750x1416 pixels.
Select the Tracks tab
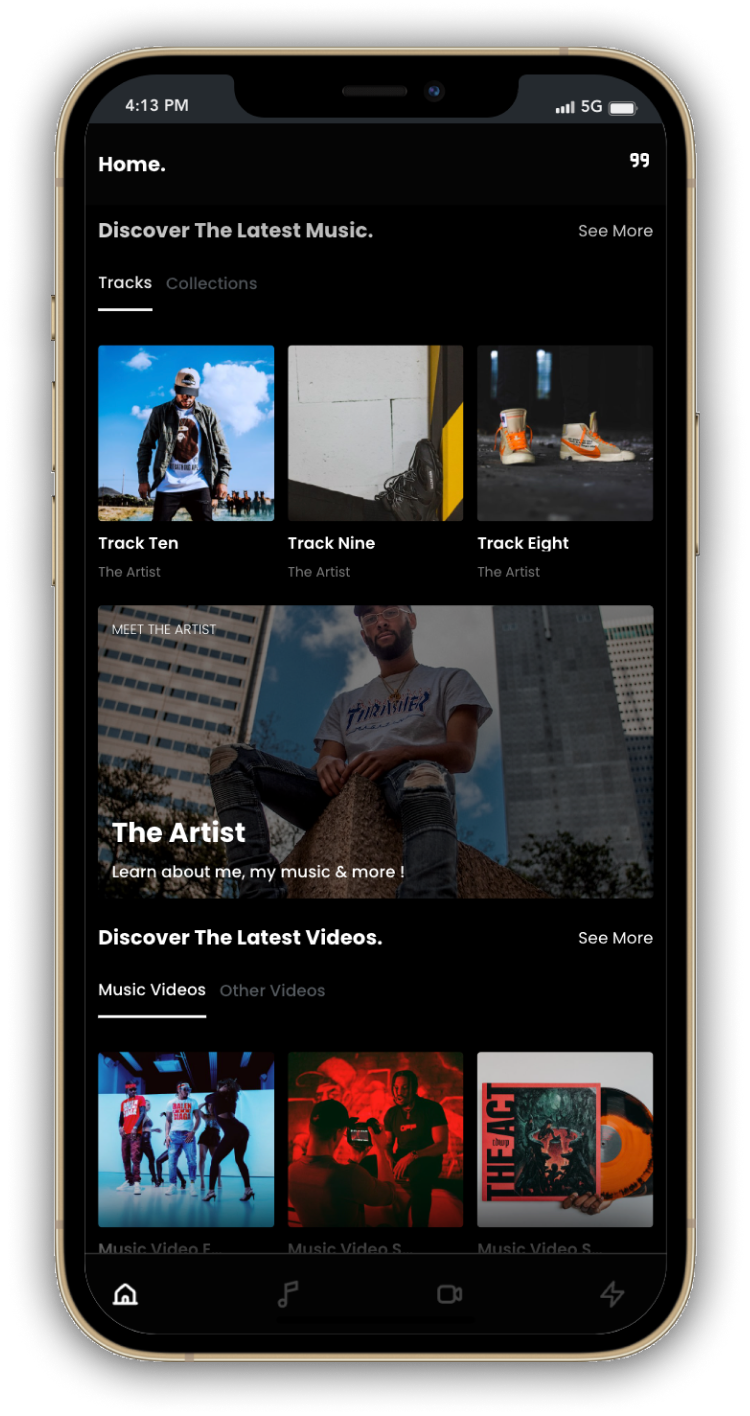click(x=125, y=283)
